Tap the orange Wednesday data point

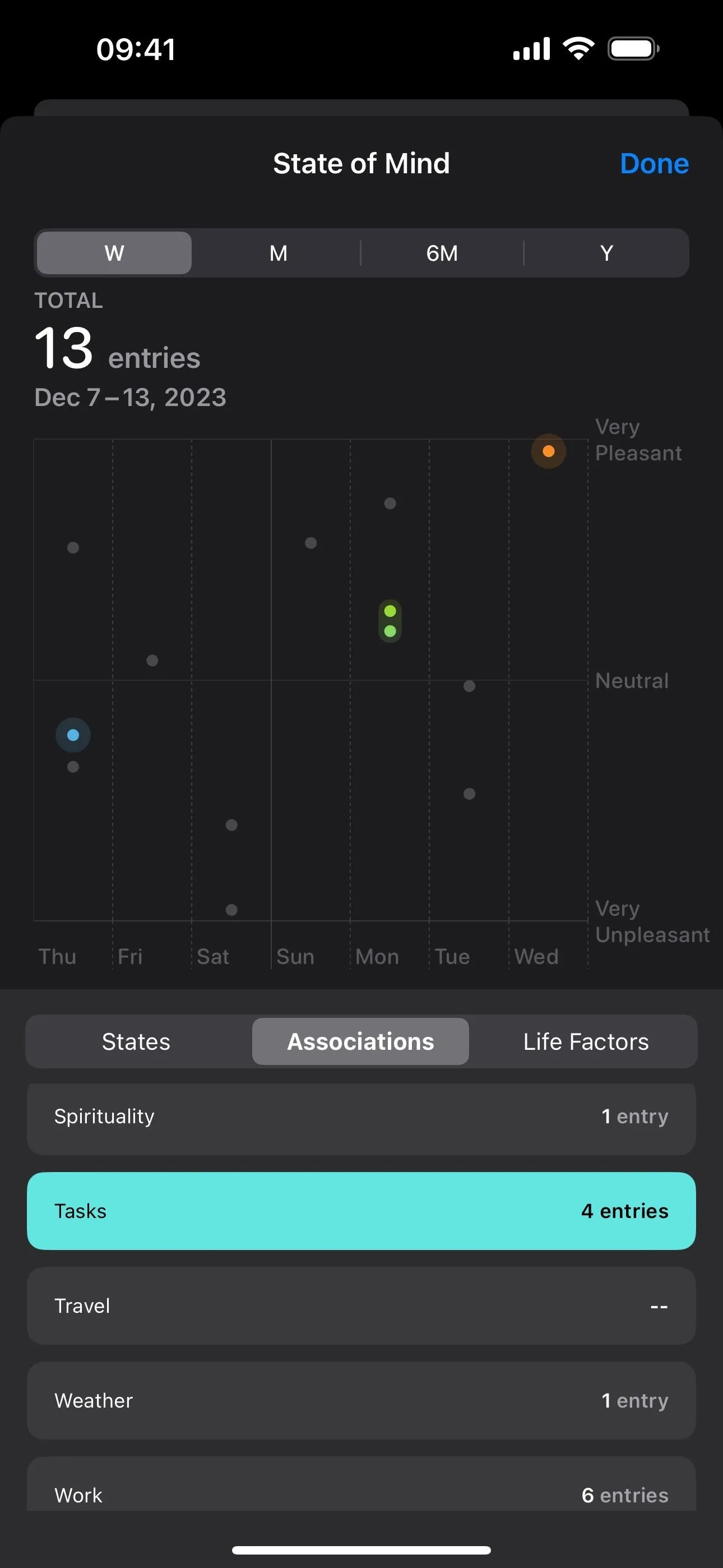548,451
